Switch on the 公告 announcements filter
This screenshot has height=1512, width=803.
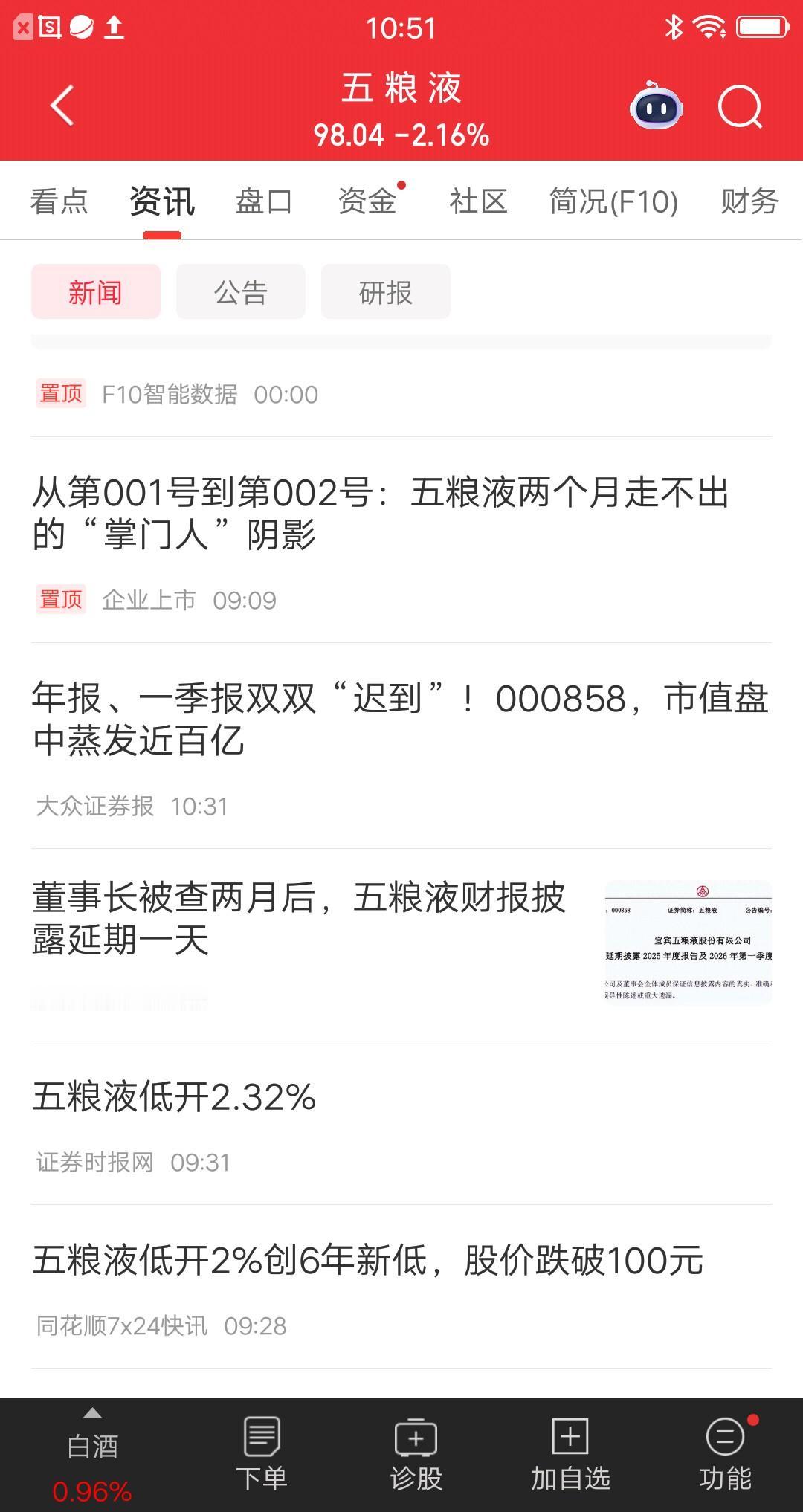(x=241, y=291)
